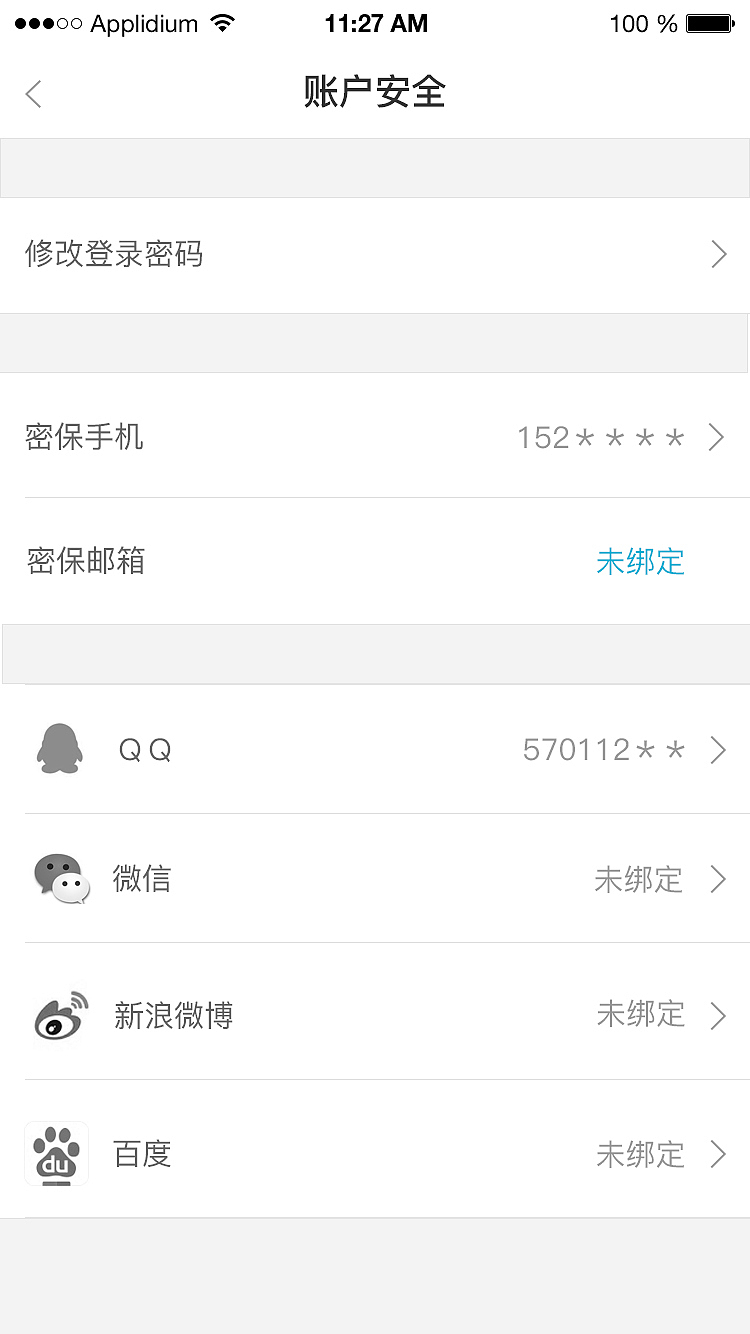Tap 未绑定 to bind the security email
750x1334 pixels.
coord(640,562)
